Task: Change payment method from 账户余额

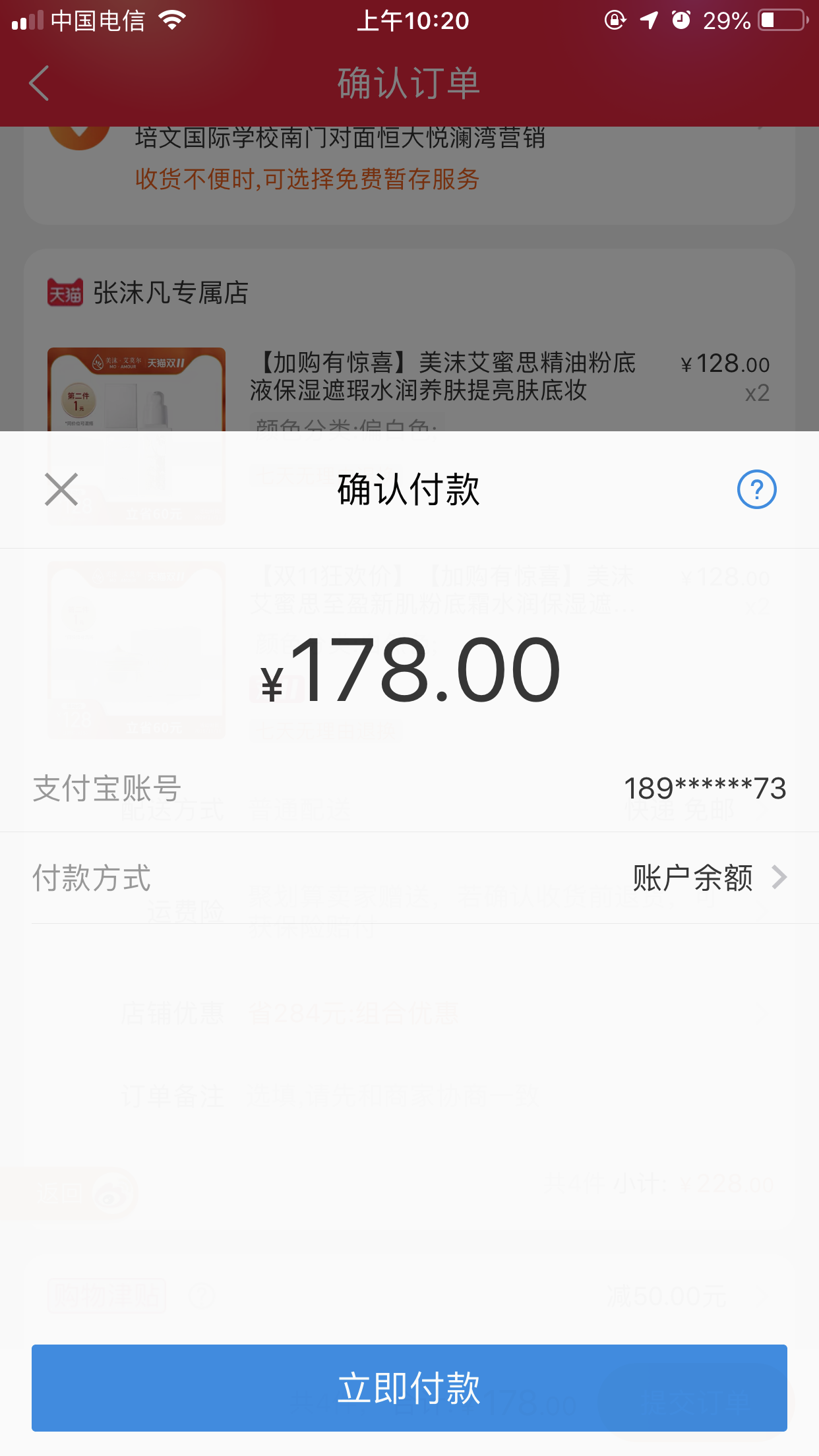Action: tap(709, 878)
